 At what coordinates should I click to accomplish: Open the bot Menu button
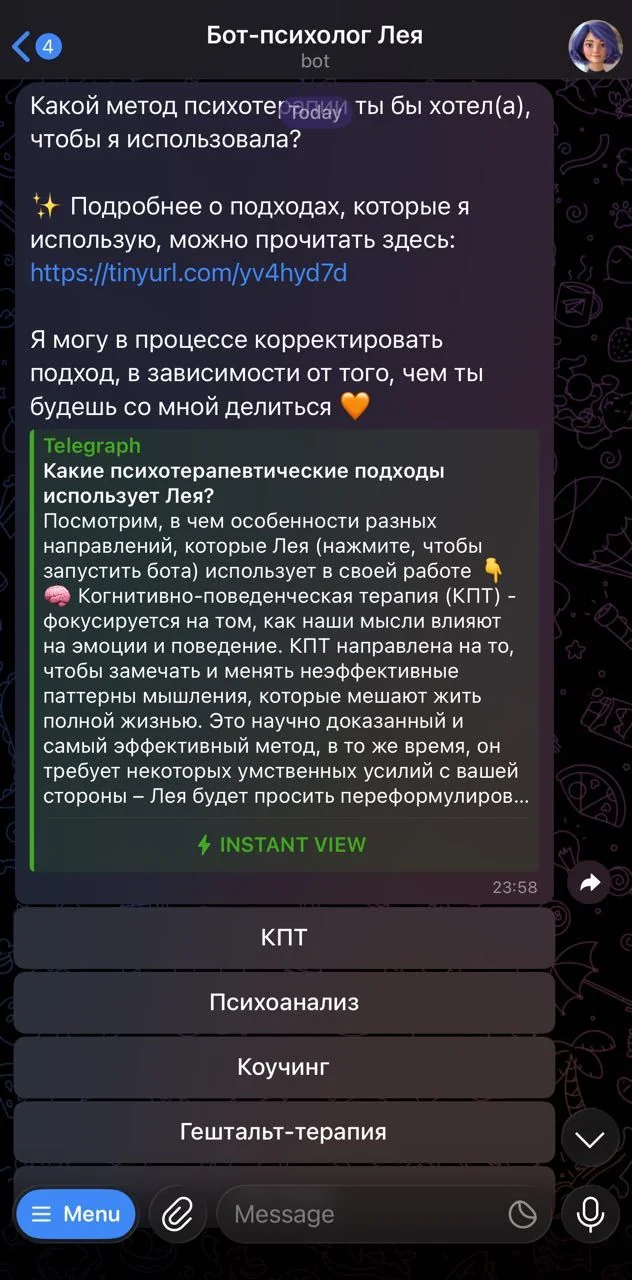[76, 1214]
